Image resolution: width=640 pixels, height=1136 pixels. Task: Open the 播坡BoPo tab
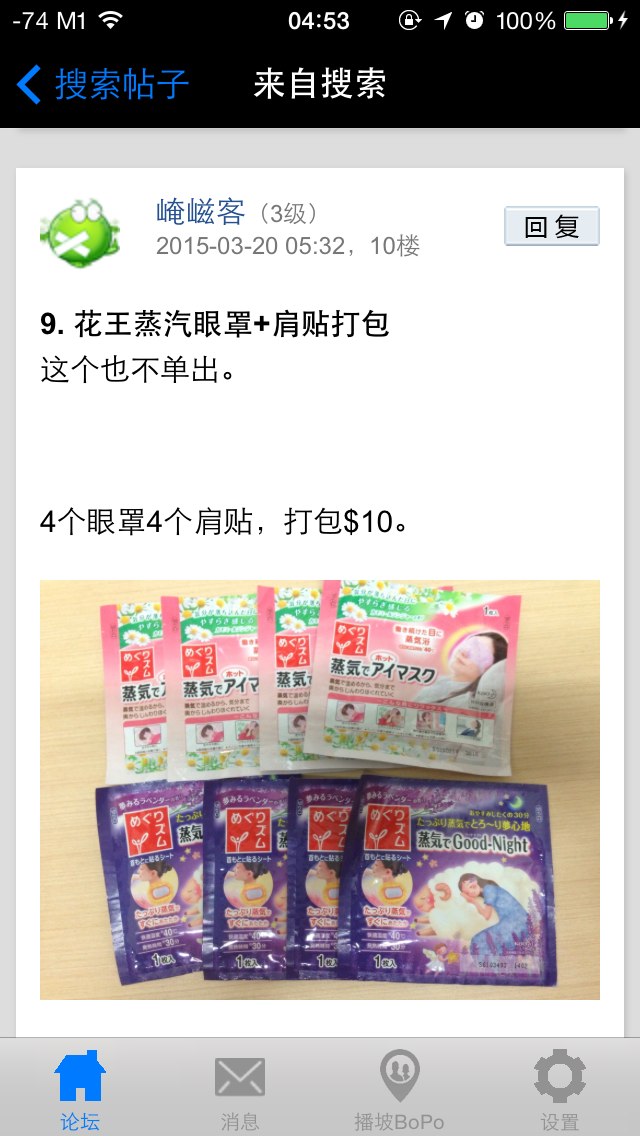[399, 1090]
